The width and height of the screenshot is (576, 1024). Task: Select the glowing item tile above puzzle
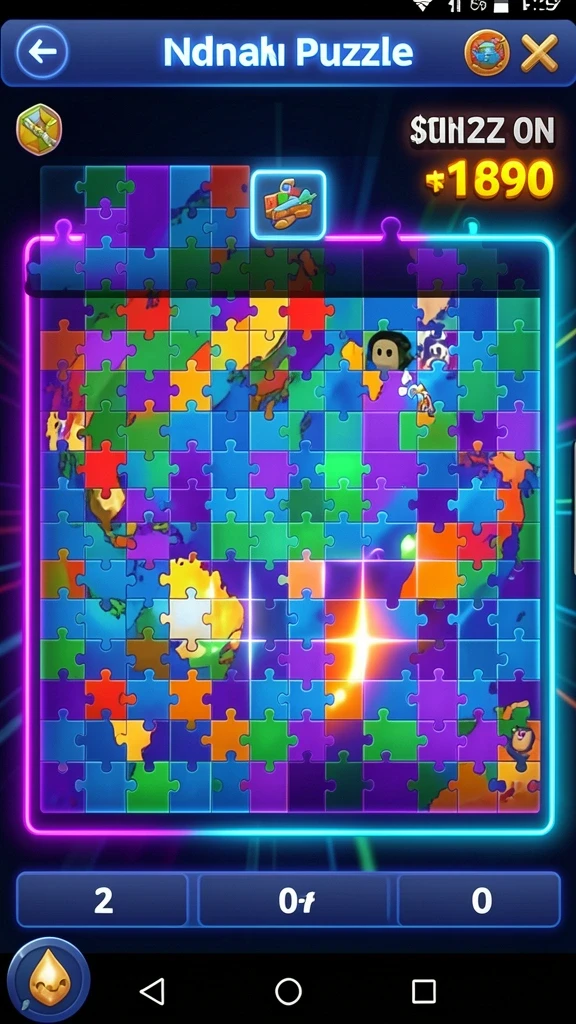point(289,204)
